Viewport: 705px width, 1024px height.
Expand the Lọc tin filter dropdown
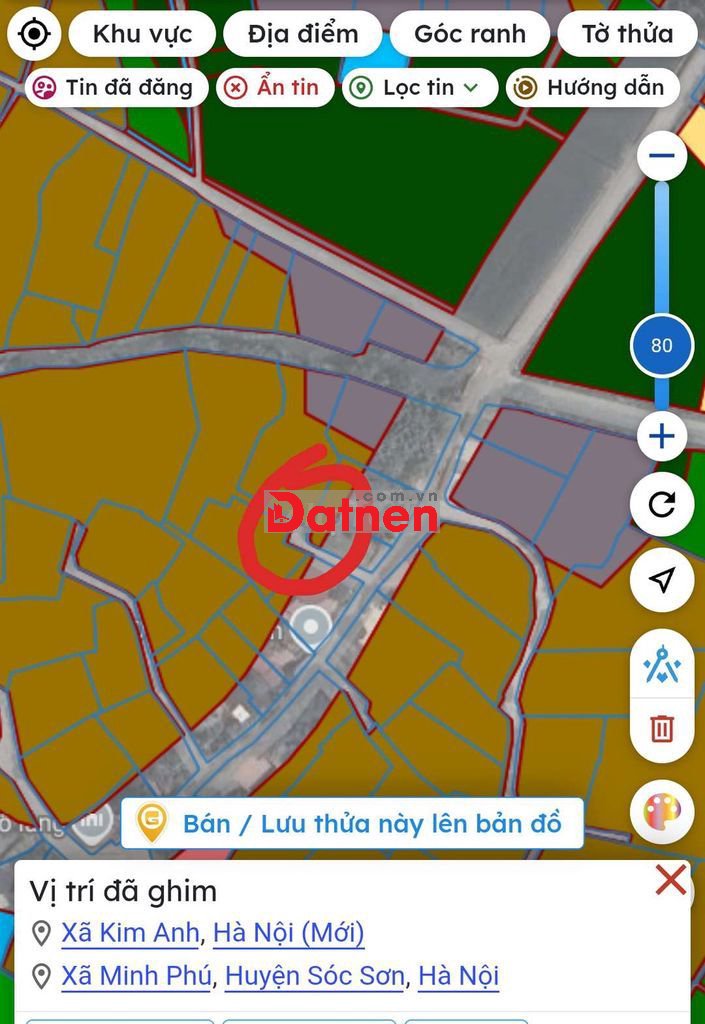[x=420, y=88]
